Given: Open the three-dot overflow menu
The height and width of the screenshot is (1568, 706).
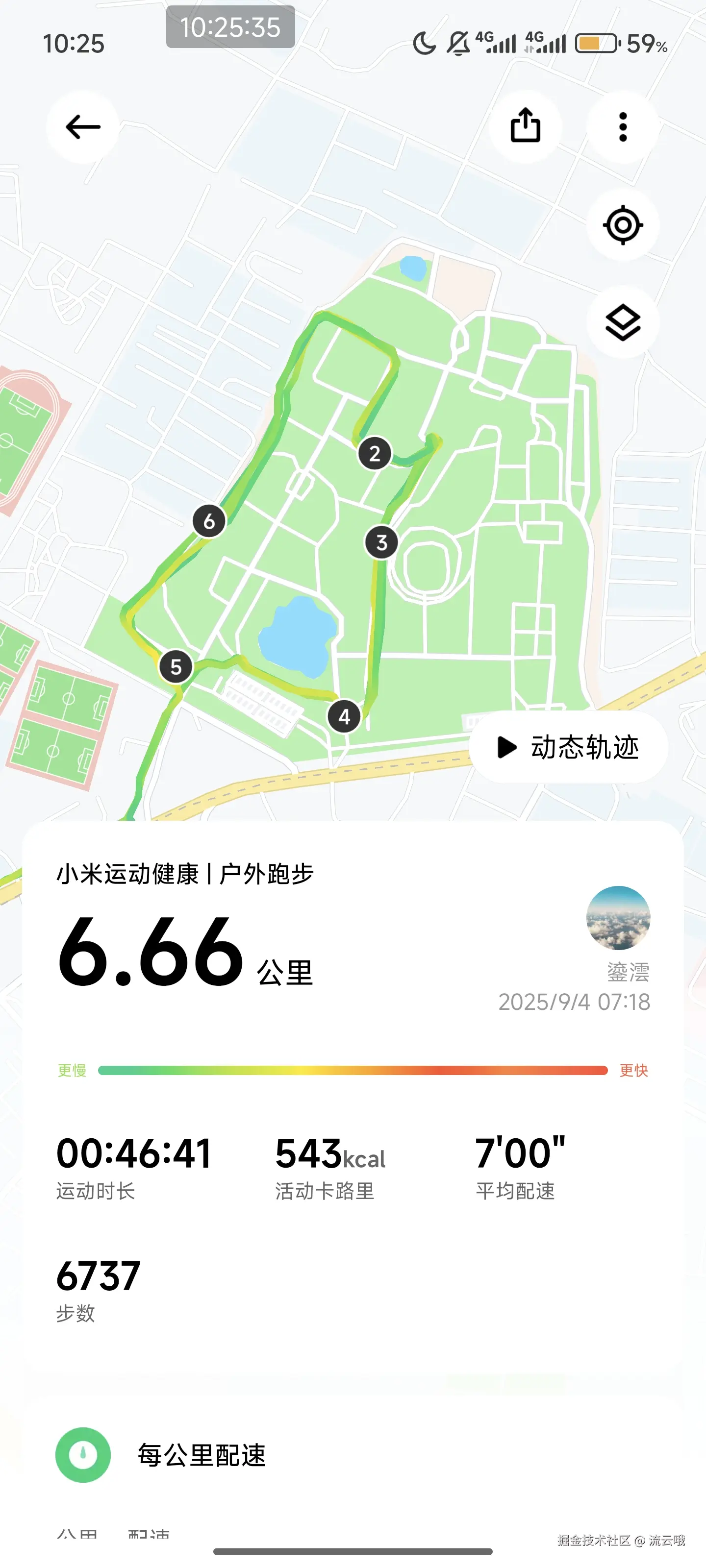Looking at the screenshot, I should click(623, 127).
